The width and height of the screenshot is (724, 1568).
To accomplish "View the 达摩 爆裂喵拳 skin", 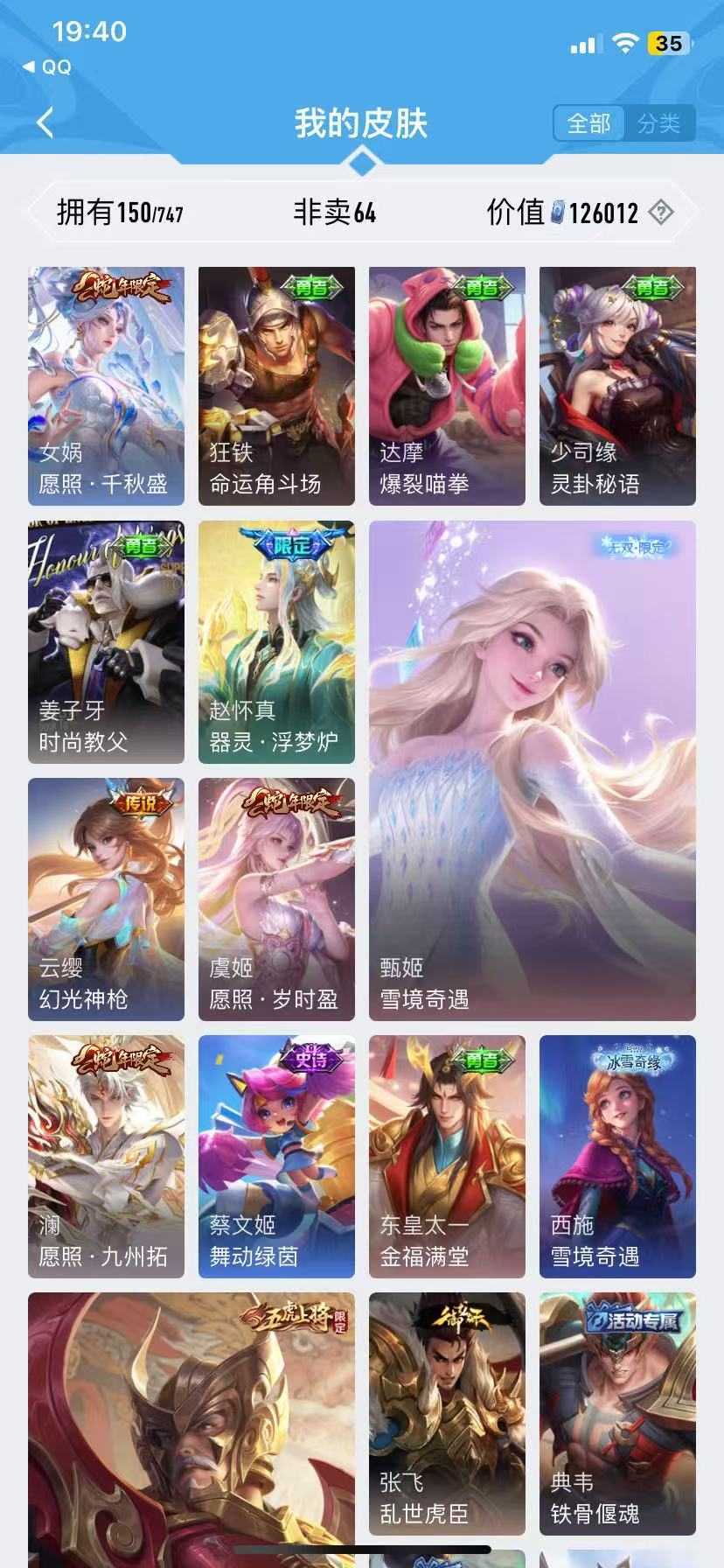I will (x=447, y=386).
